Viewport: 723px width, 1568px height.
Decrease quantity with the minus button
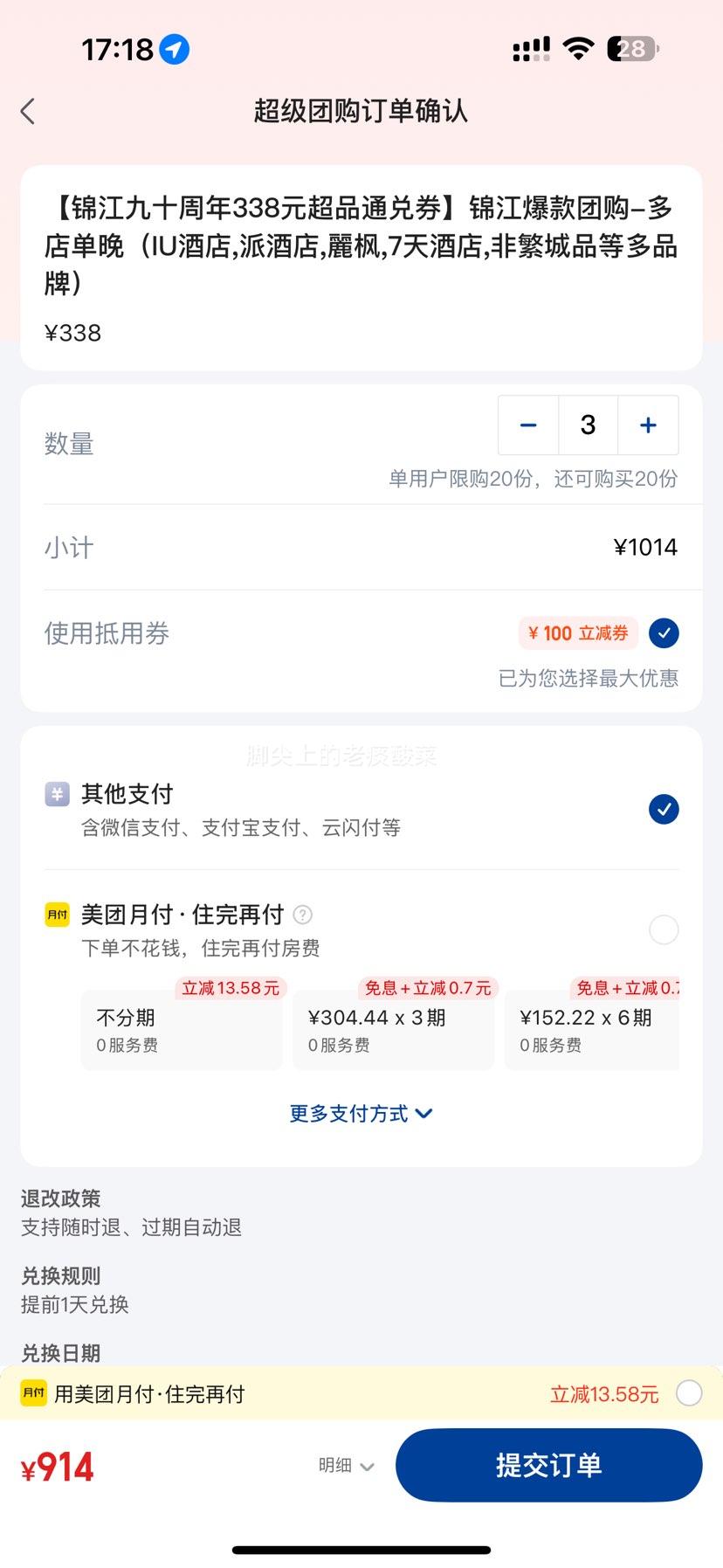click(528, 425)
